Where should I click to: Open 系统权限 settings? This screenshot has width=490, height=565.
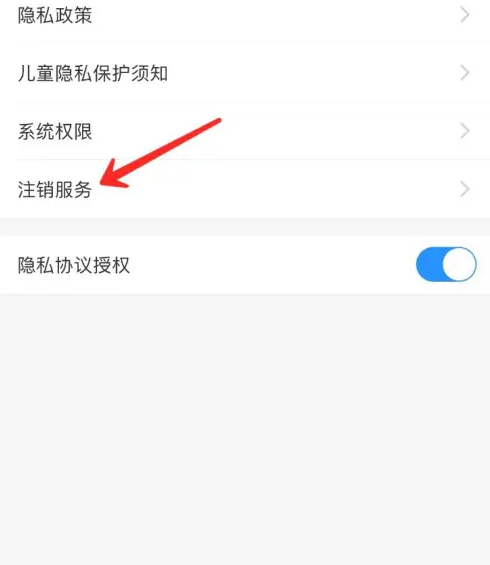tap(245, 131)
